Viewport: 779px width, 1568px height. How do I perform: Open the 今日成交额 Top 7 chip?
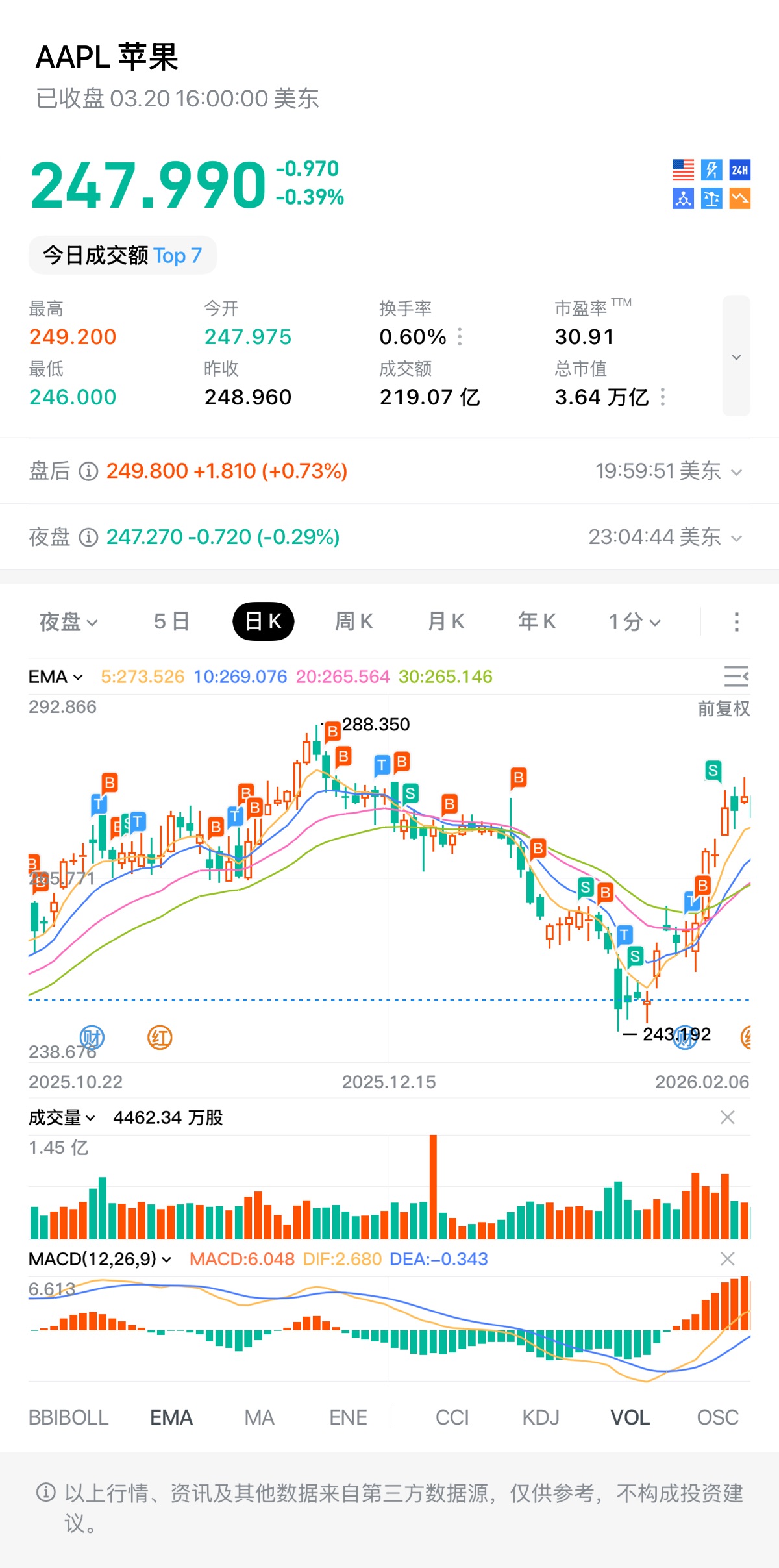pyautogui.click(x=122, y=255)
